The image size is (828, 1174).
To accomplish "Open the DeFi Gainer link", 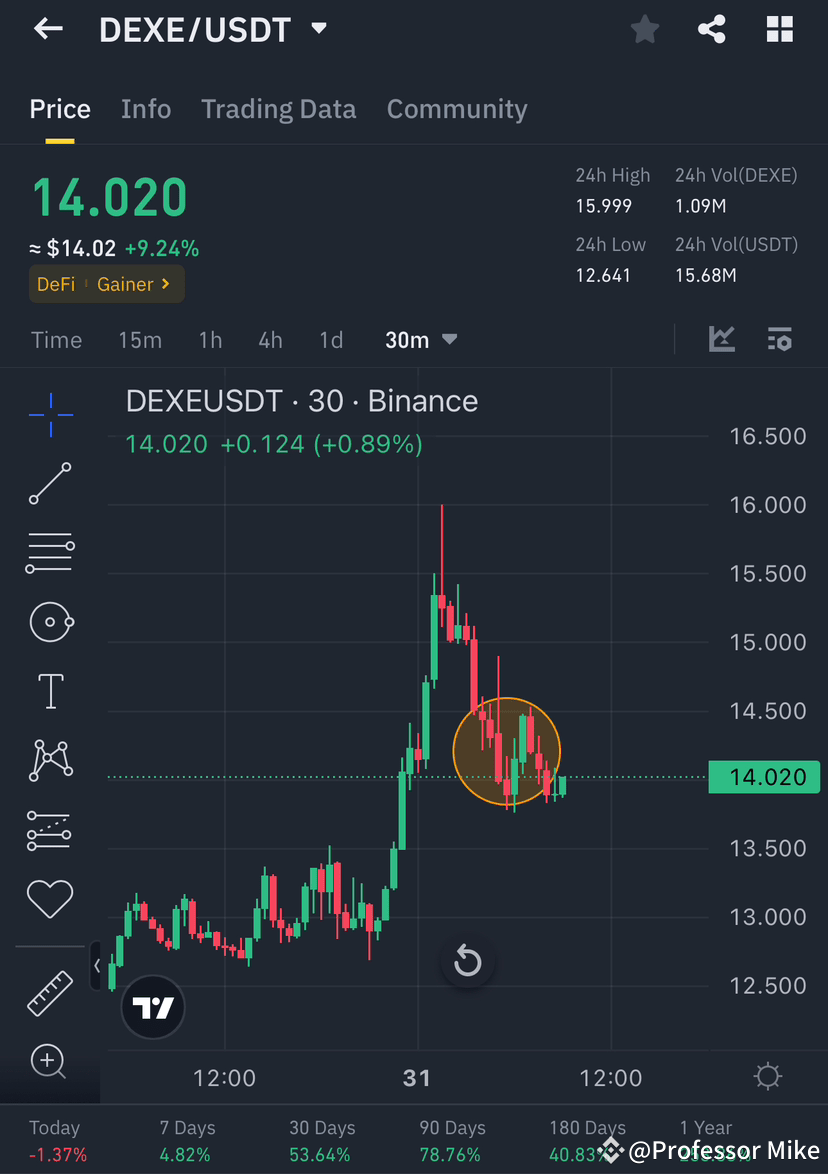I will (x=106, y=284).
